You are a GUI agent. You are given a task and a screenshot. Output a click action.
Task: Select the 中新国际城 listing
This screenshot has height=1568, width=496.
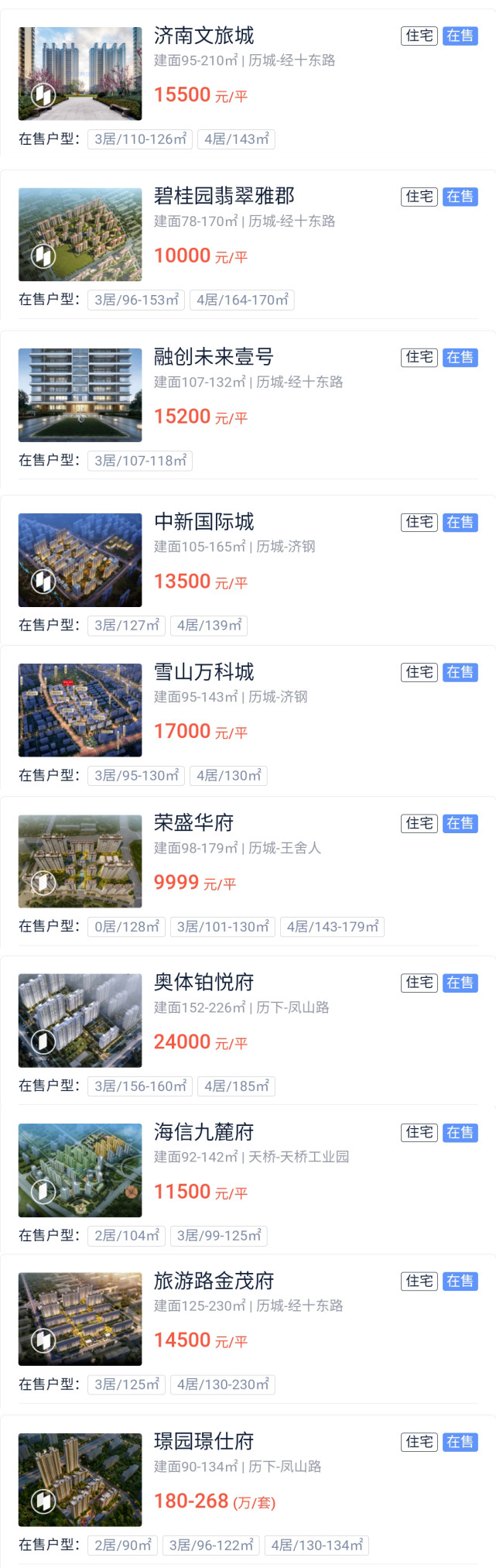pyautogui.click(x=204, y=522)
